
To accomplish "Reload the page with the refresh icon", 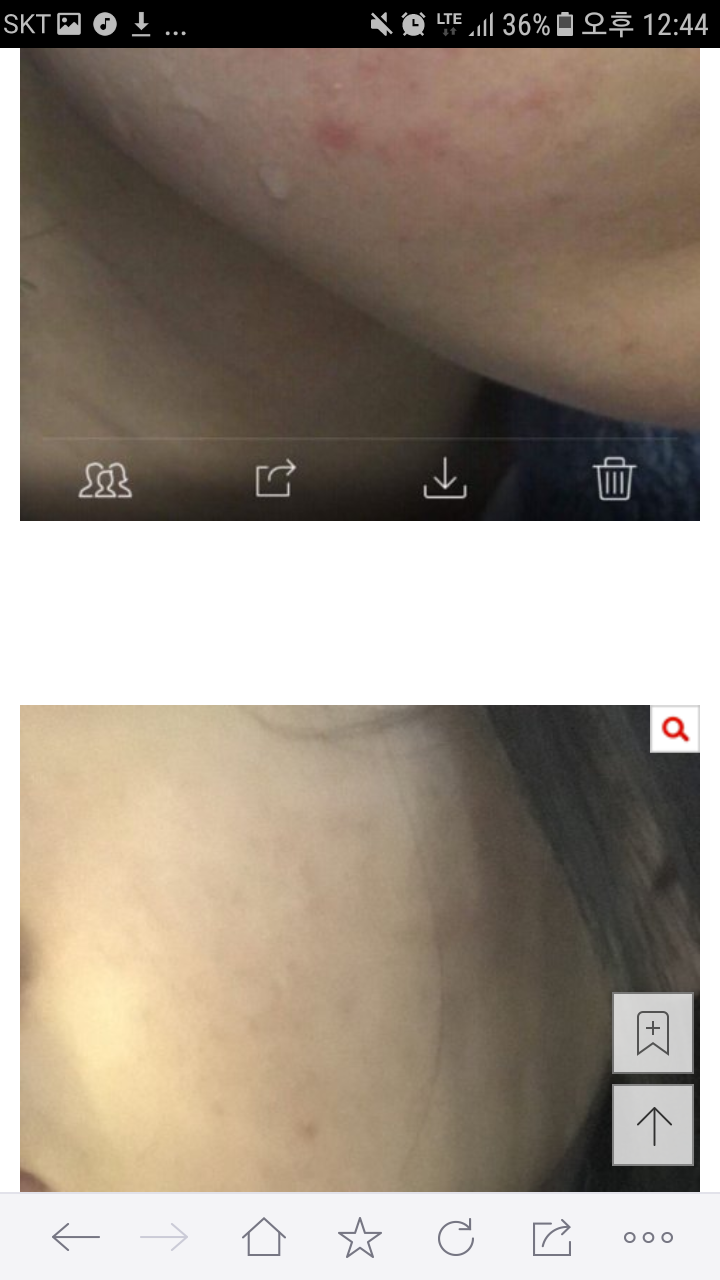I will pos(455,1237).
